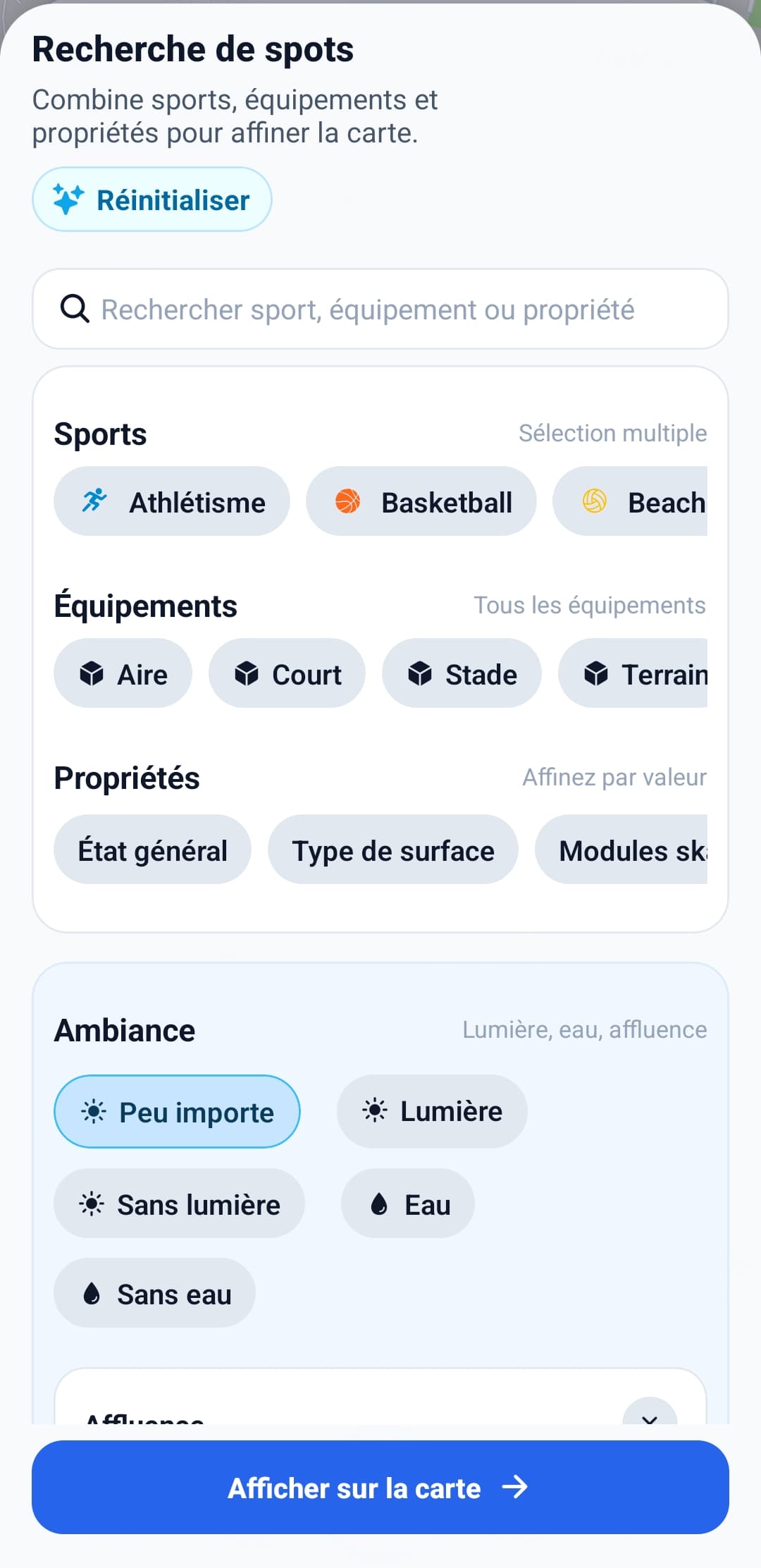Enable the Sans eau filter
This screenshot has height=1568, width=761.
(x=154, y=1293)
